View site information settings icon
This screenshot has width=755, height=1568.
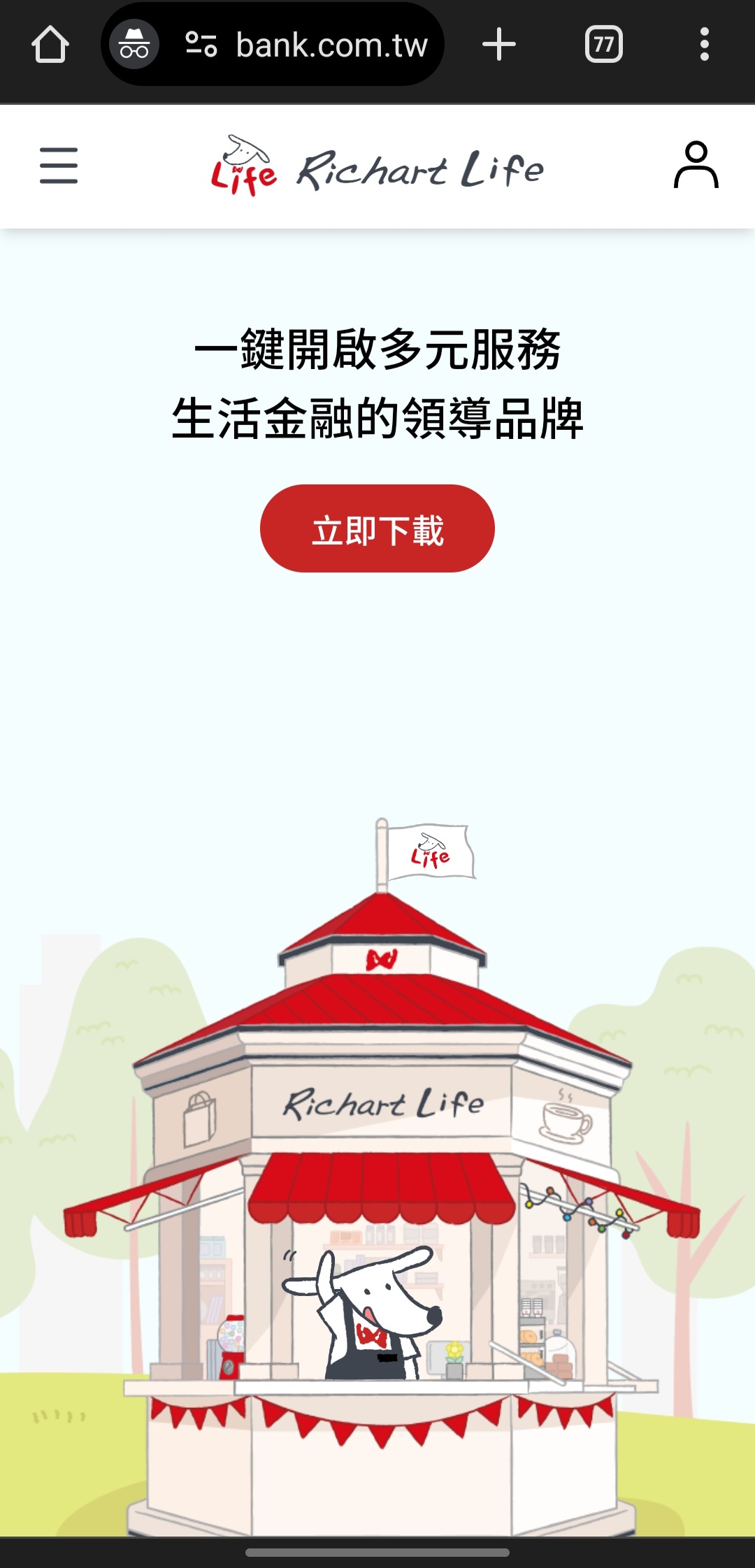click(x=201, y=45)
